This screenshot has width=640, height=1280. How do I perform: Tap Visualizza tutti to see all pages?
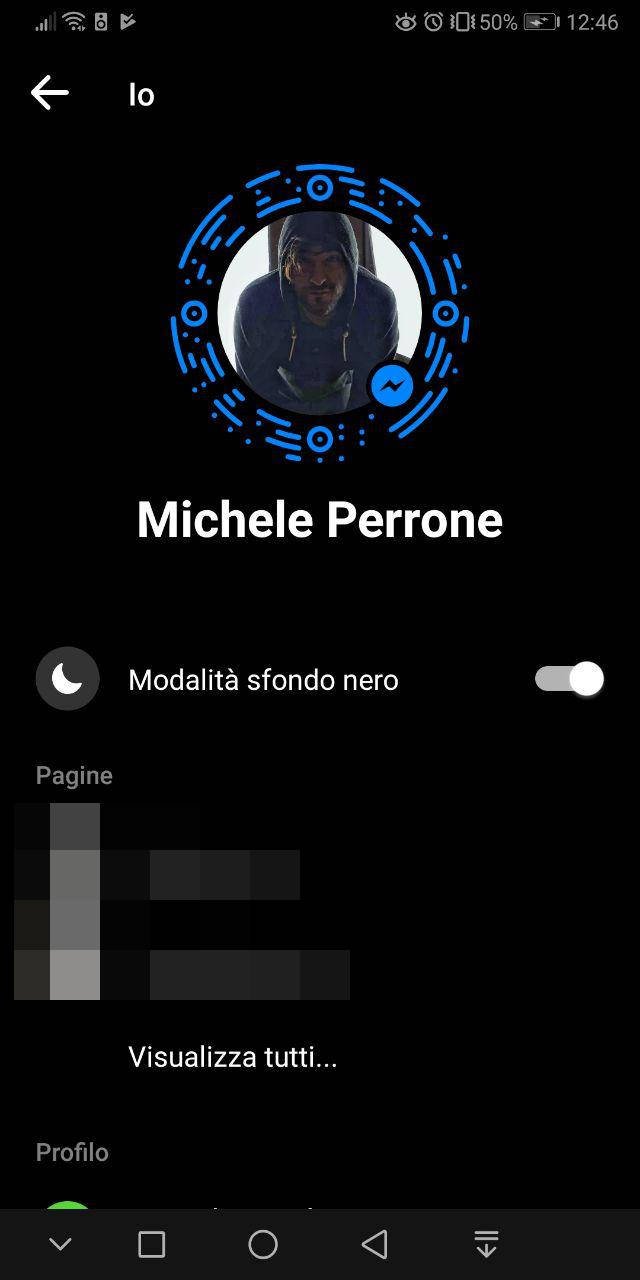(x=233, y=1057)
